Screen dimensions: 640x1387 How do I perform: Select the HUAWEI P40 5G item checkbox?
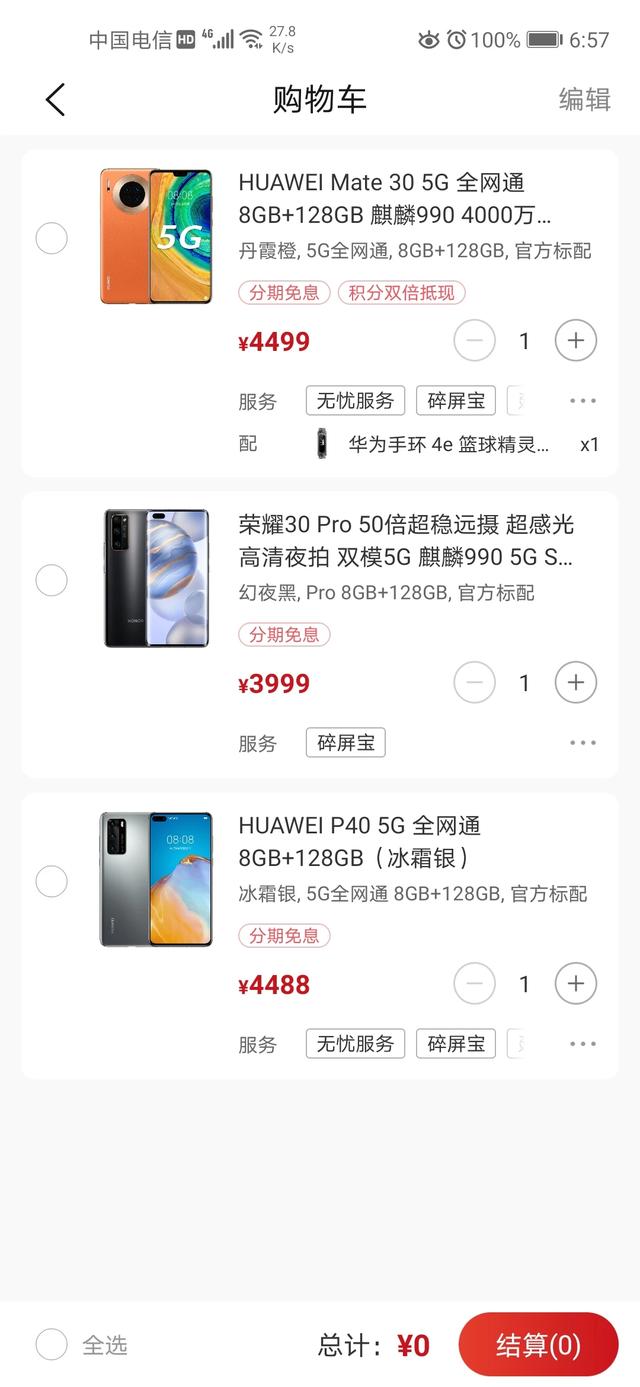(x=51, y=881)
